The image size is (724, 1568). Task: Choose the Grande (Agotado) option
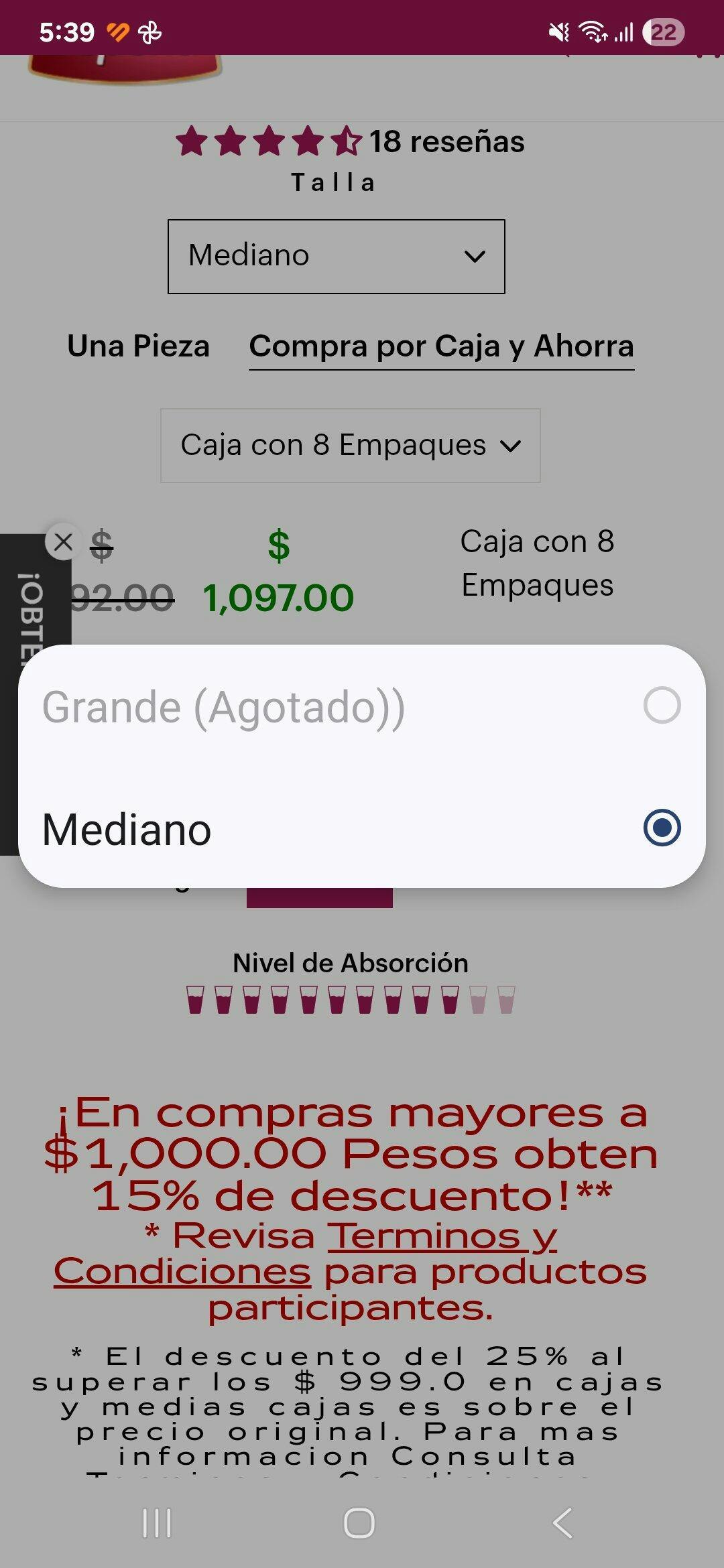click(361, 706)
